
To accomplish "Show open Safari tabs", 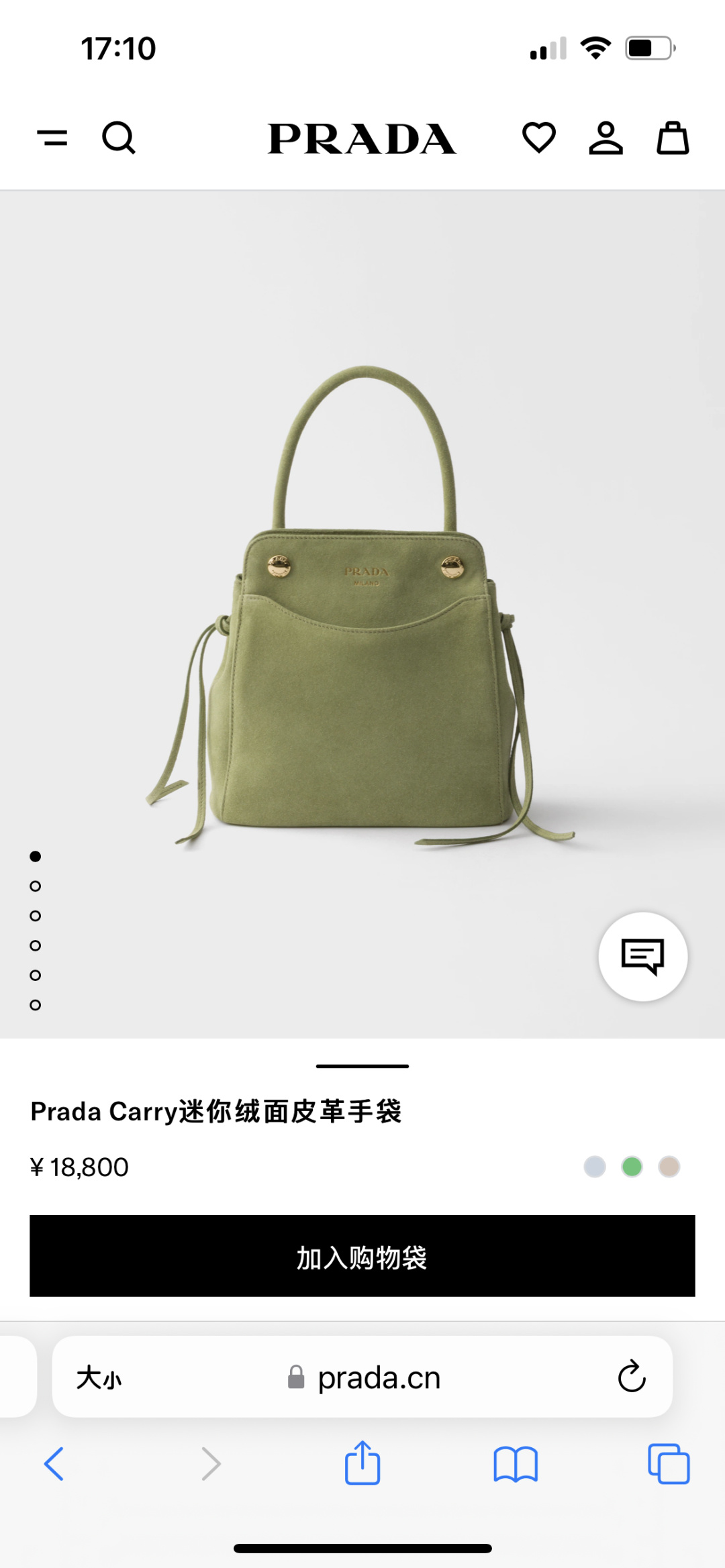I will (x=669, y=1464).
